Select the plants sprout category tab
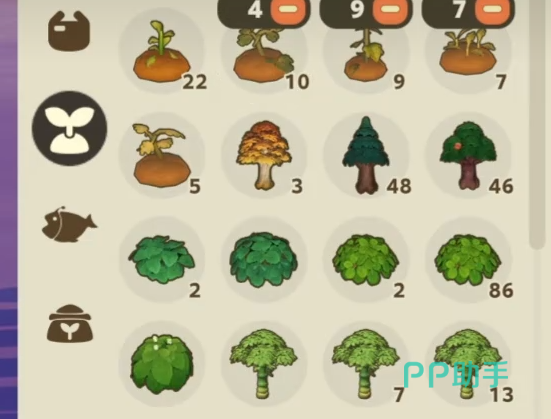The height and width of the screenshot is (419, 551). click(x=69, y=128)
